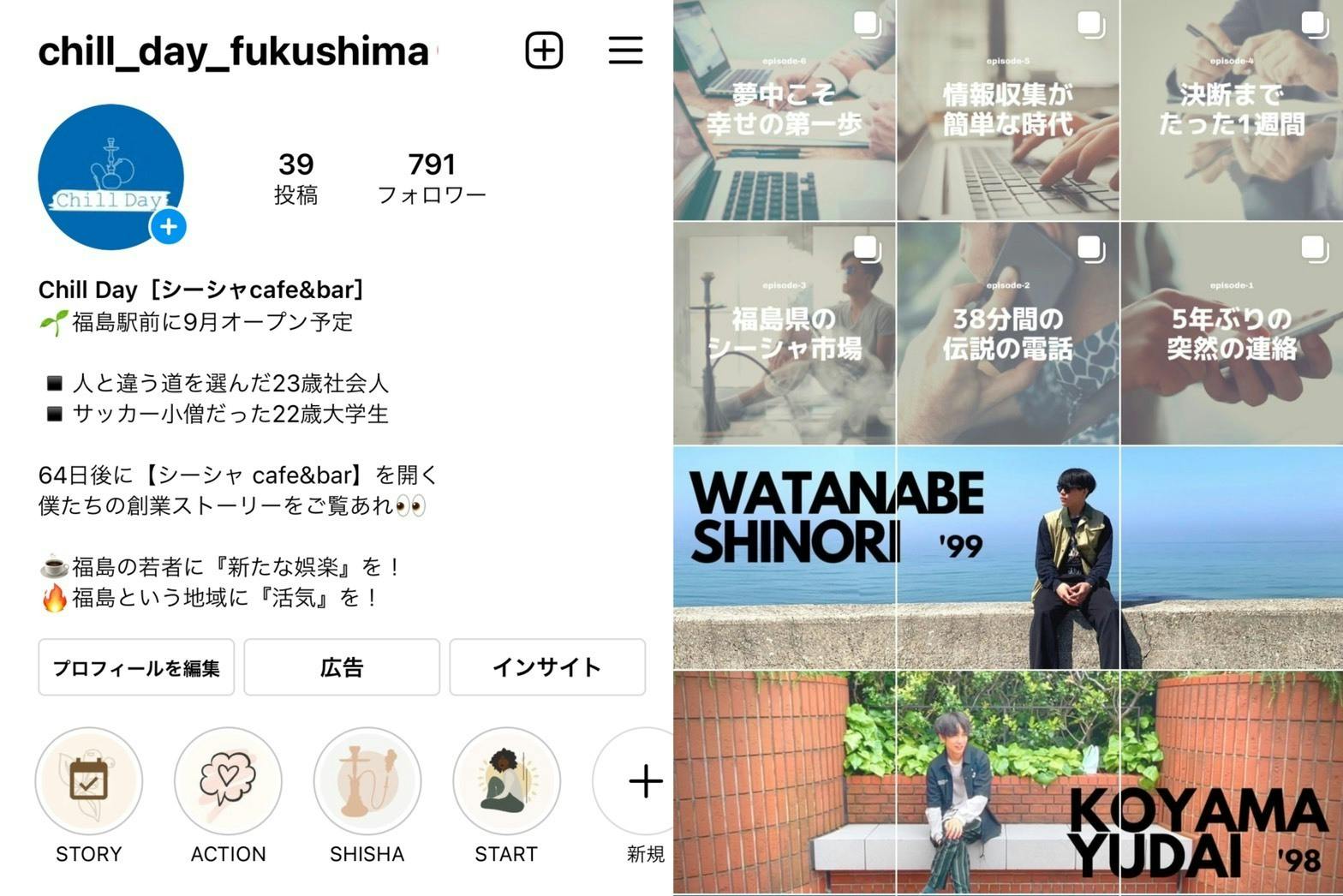Open the post 夢中こそ幸せの第一歩

click(784, 111)
